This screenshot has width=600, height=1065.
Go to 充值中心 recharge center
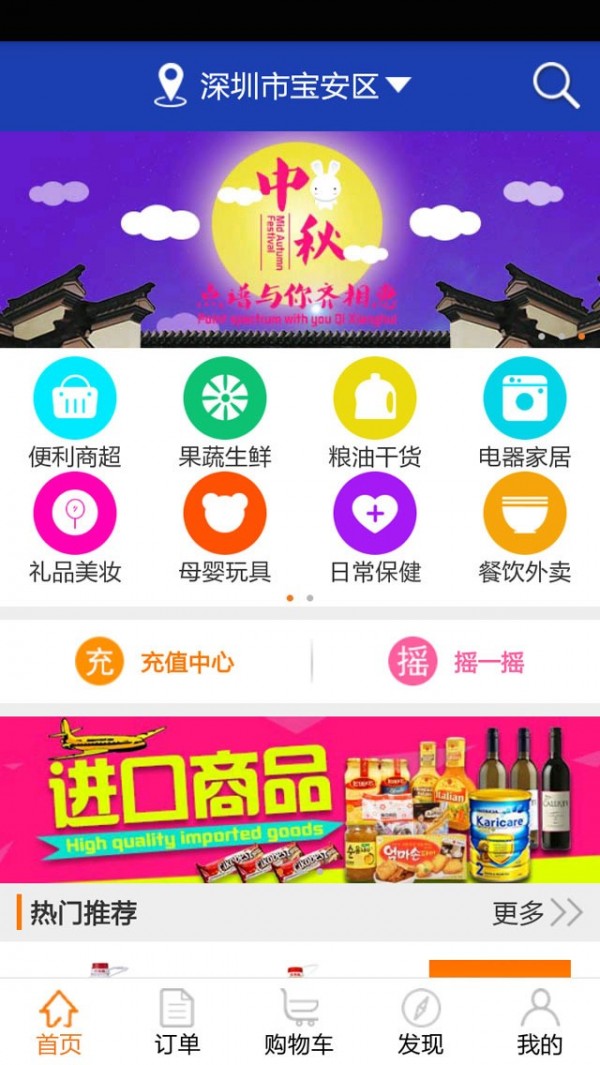point(155,662)
